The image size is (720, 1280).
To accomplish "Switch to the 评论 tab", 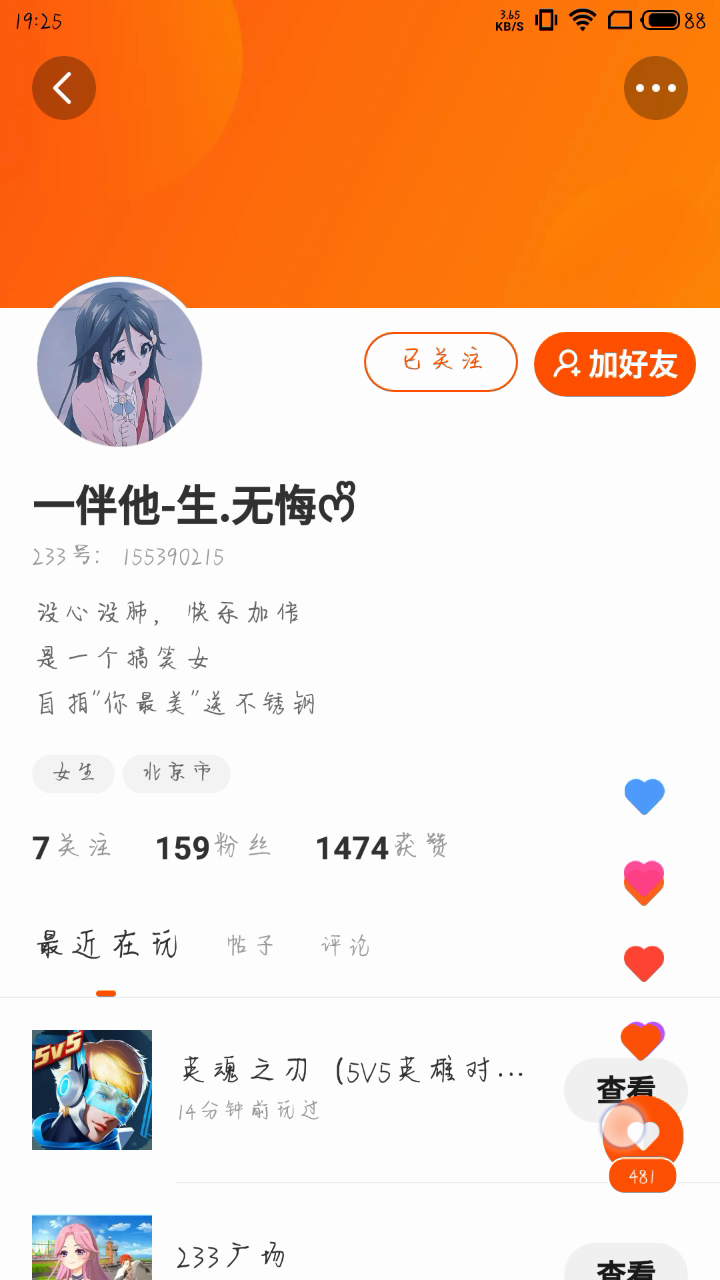I will pyautogui.click(x=345, y=945).
